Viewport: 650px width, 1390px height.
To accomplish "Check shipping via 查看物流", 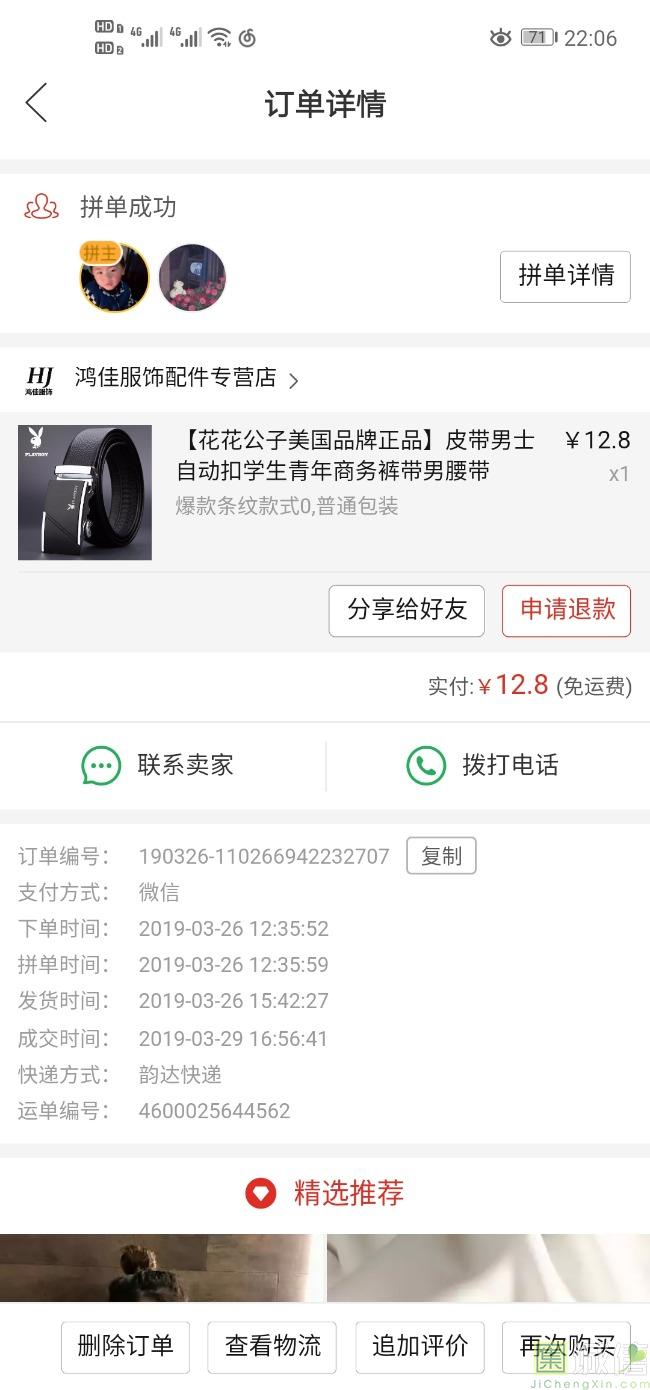I will 272,1346.
